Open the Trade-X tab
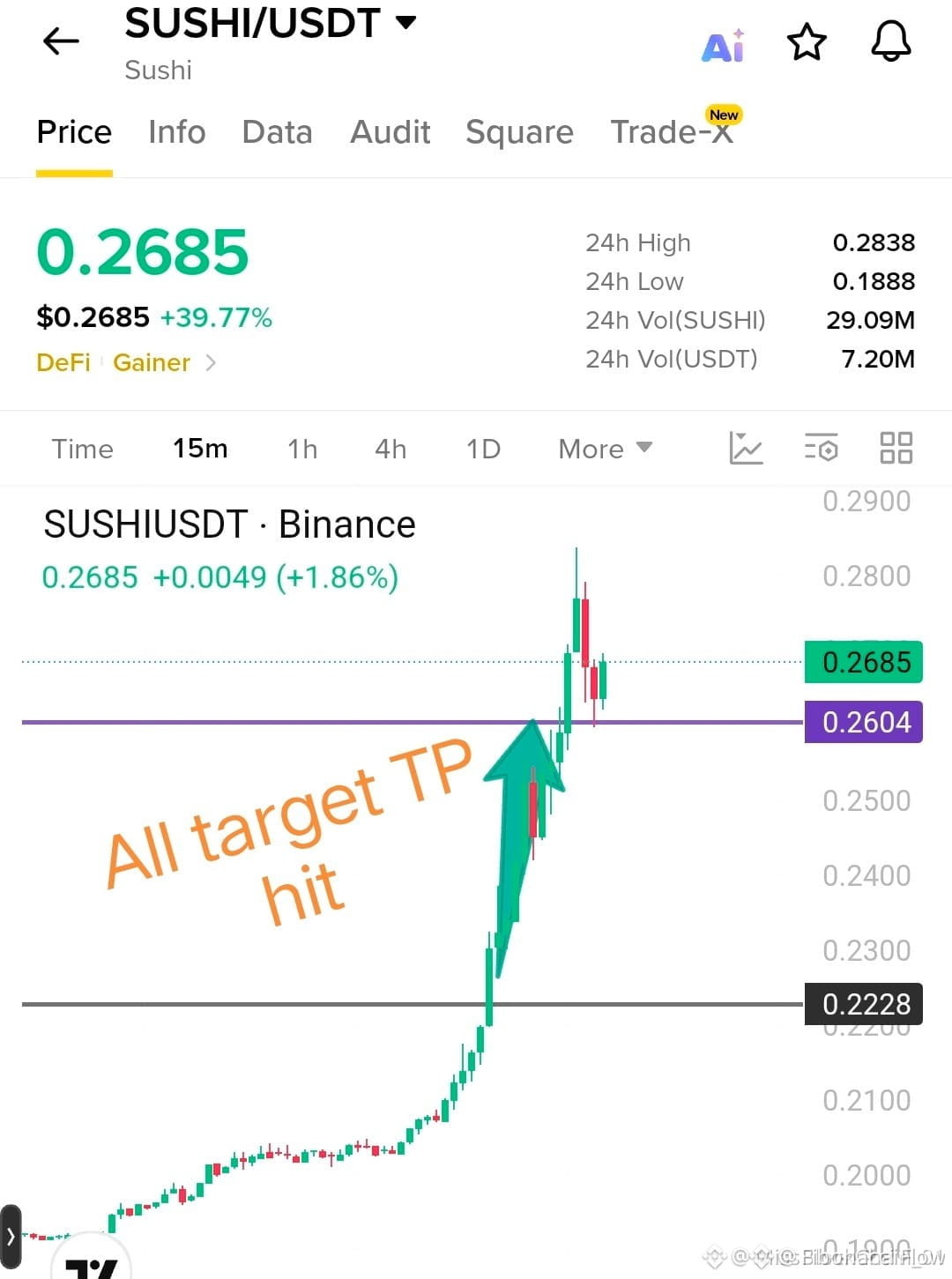This screenshot has height=1279, width=952. (673, 132)
